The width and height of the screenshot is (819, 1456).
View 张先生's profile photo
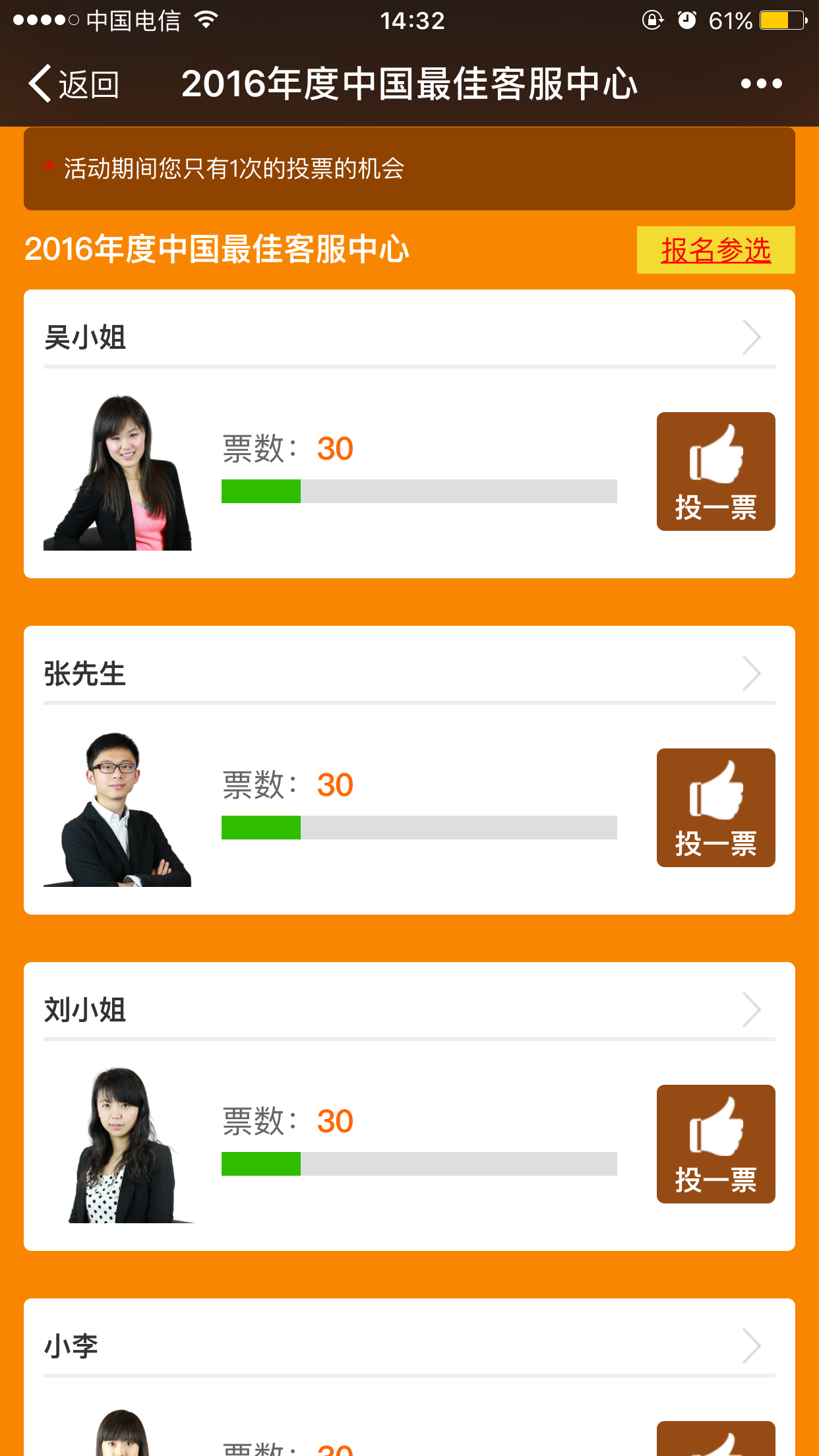[117, 809]
